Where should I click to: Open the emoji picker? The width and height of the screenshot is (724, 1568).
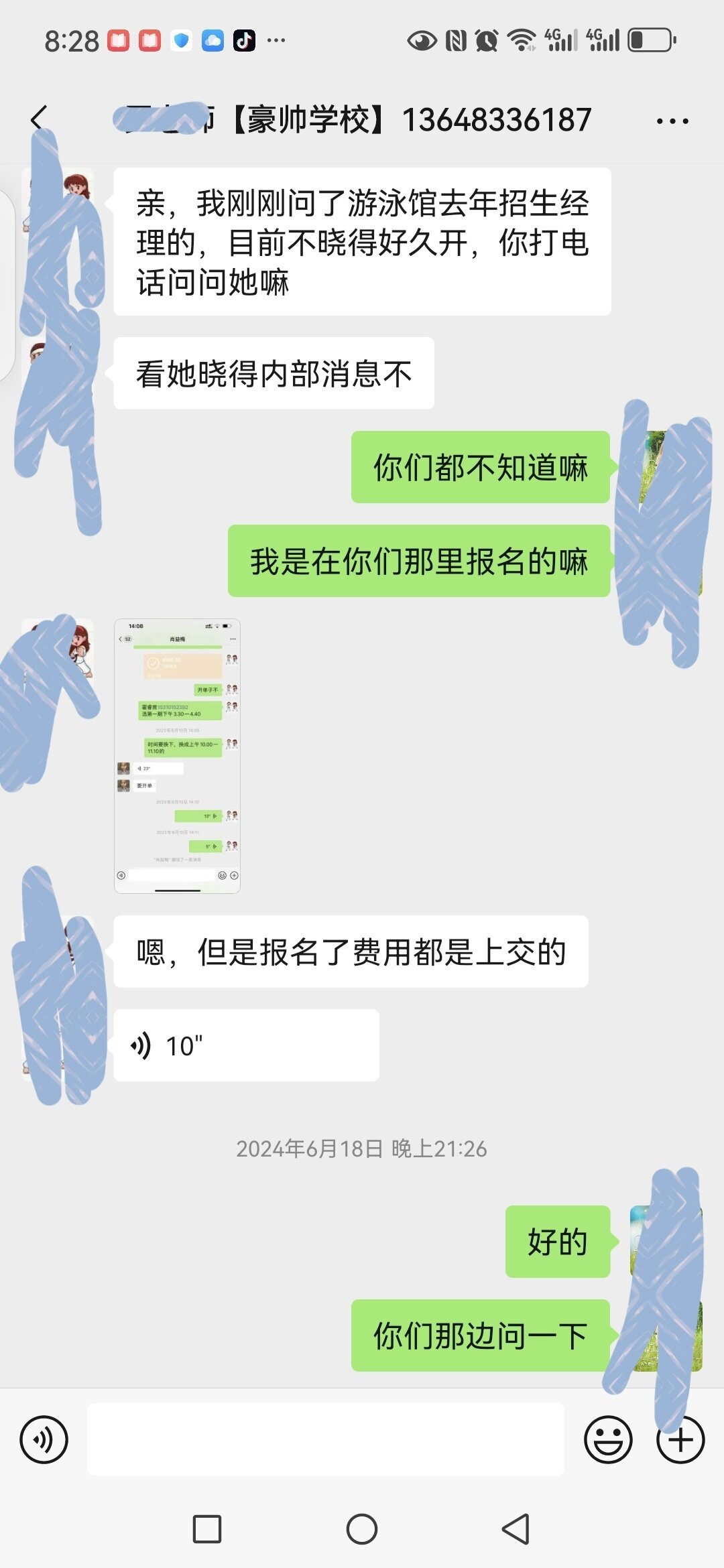point(608,1439)
